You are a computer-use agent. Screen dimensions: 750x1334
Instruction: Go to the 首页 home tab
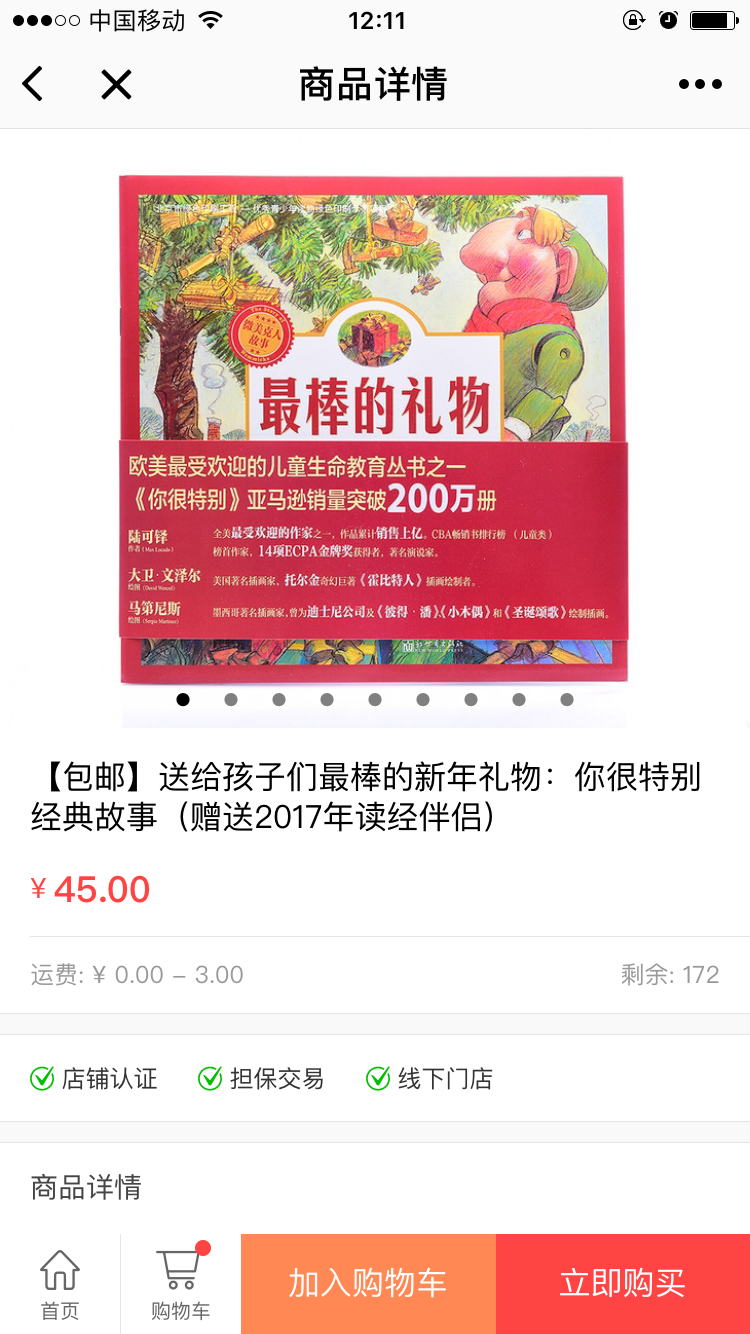click(x=60, y=1284)
